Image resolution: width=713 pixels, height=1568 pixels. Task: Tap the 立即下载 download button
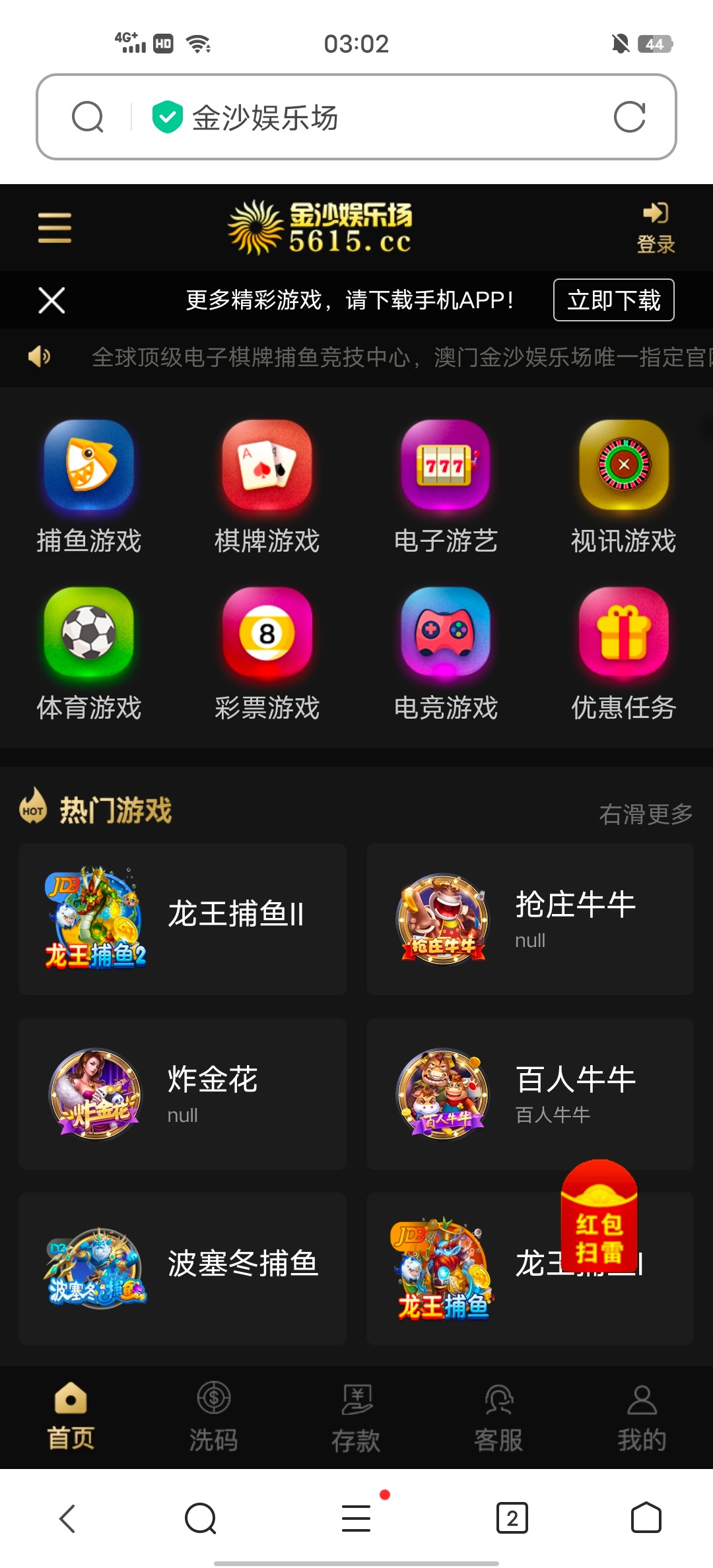coord(613,300)
